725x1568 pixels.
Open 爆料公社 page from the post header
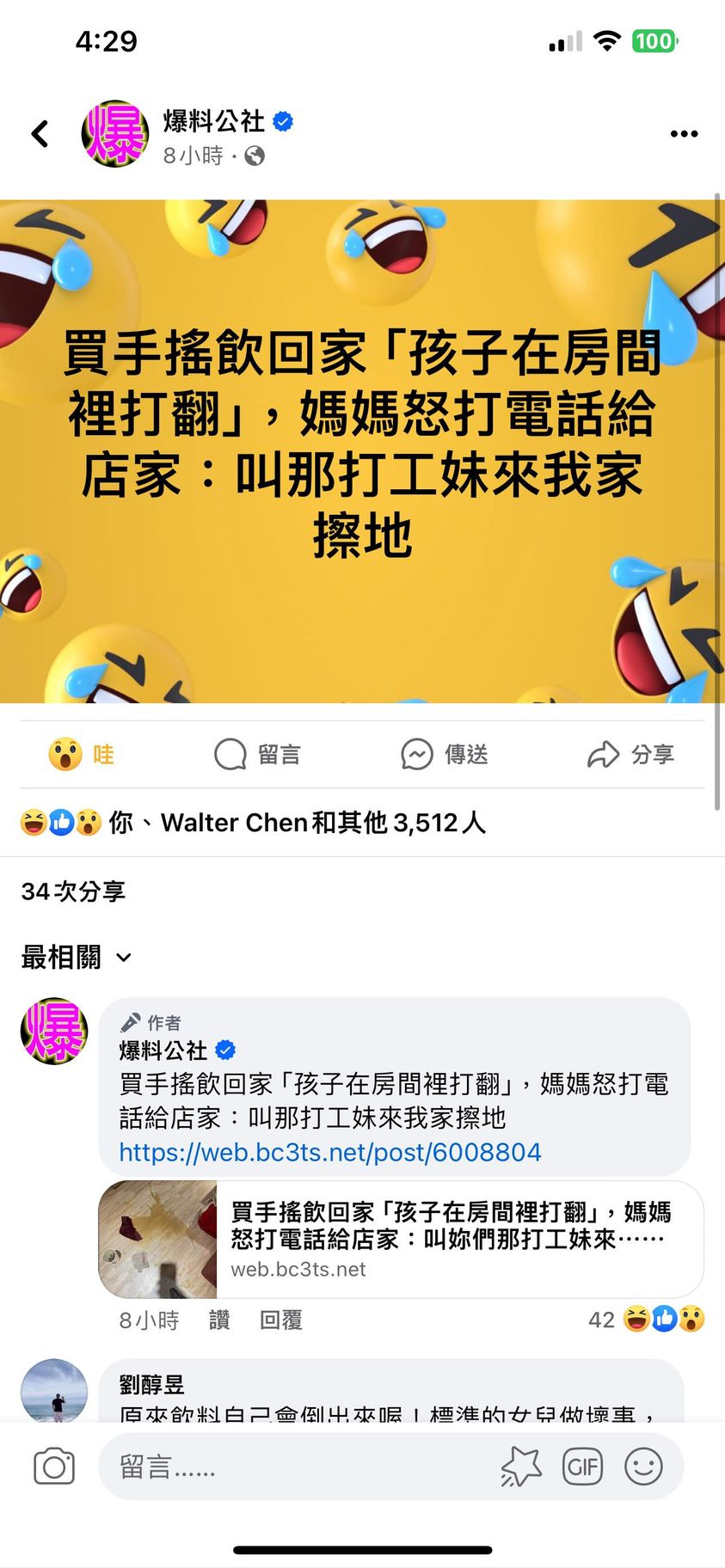[214, 122]
